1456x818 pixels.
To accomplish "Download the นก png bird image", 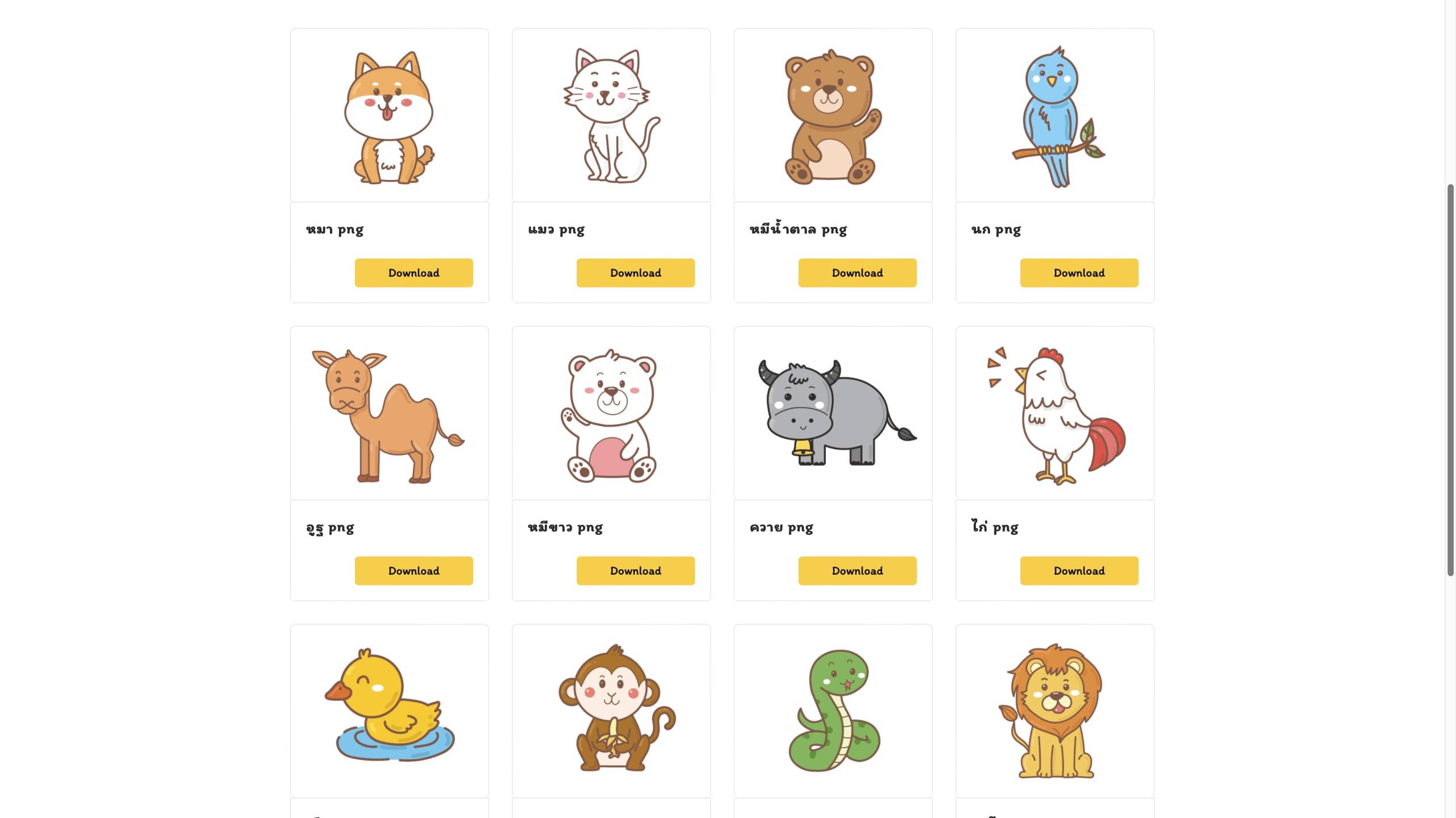I will [x=1079, y=273].
